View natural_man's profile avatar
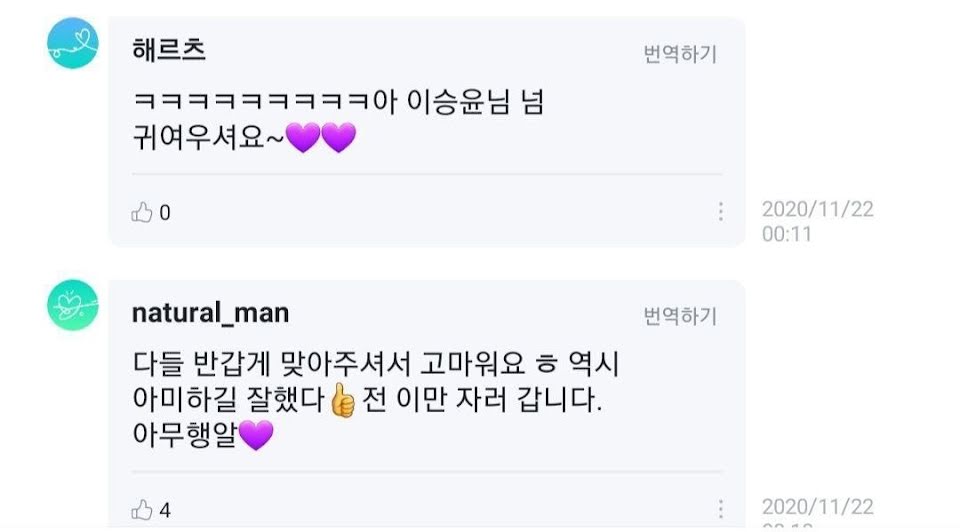This screenshot has width=960, height=532. point(73,305)
